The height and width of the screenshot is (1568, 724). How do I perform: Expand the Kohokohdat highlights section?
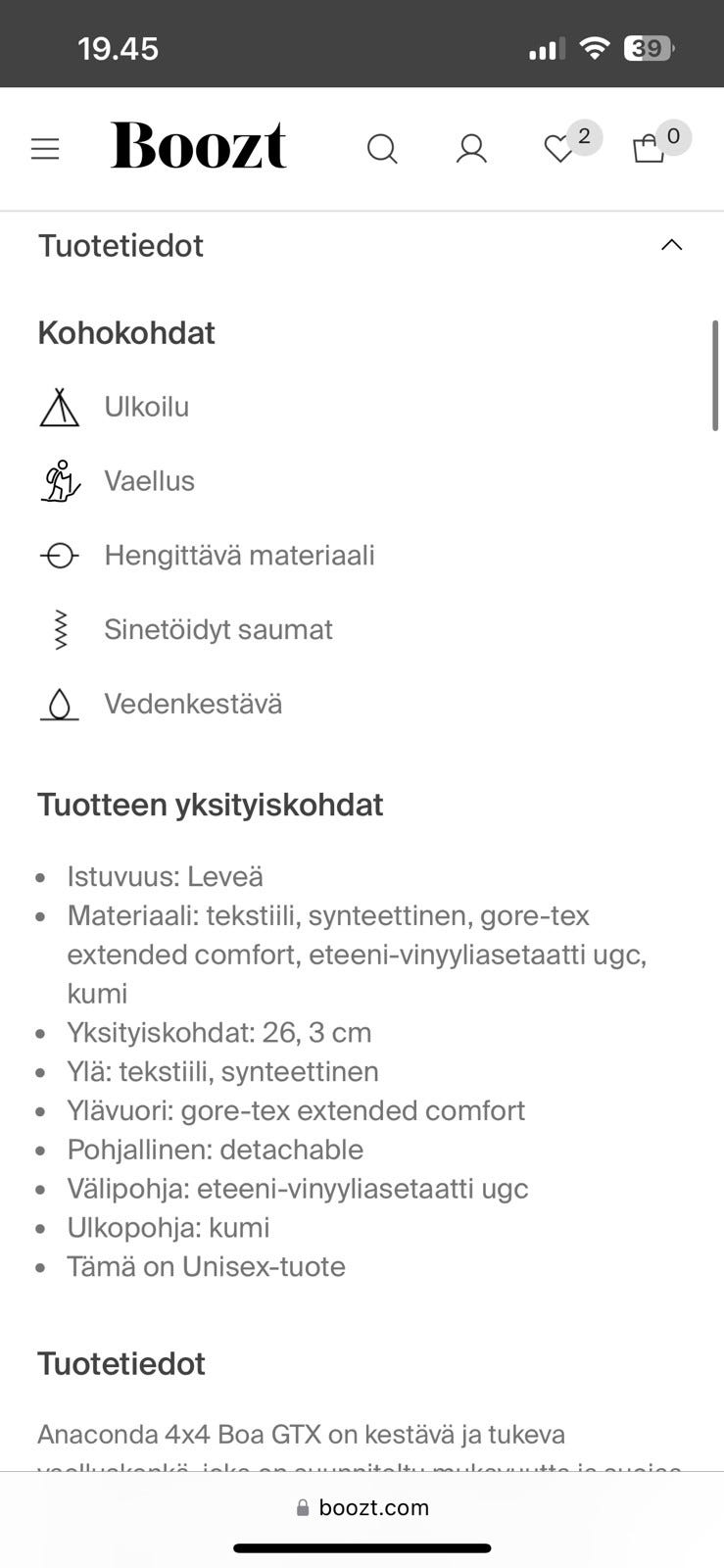coord(125,333)
